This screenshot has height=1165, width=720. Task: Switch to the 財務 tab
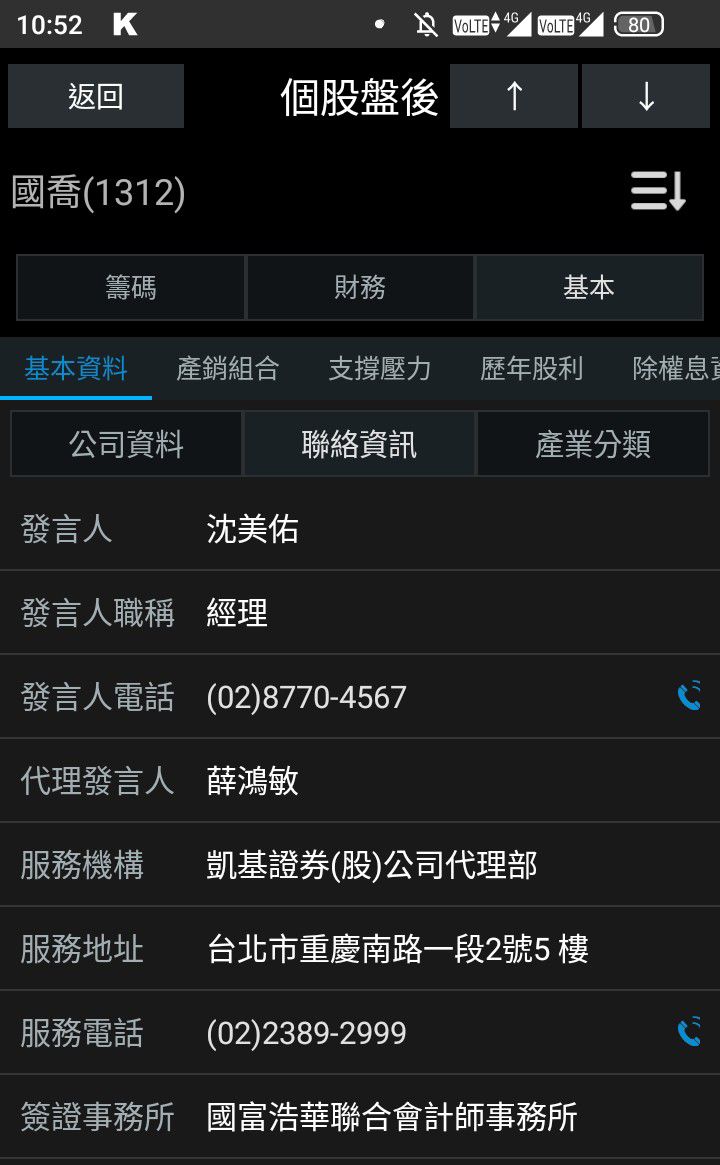coord(360,288)
